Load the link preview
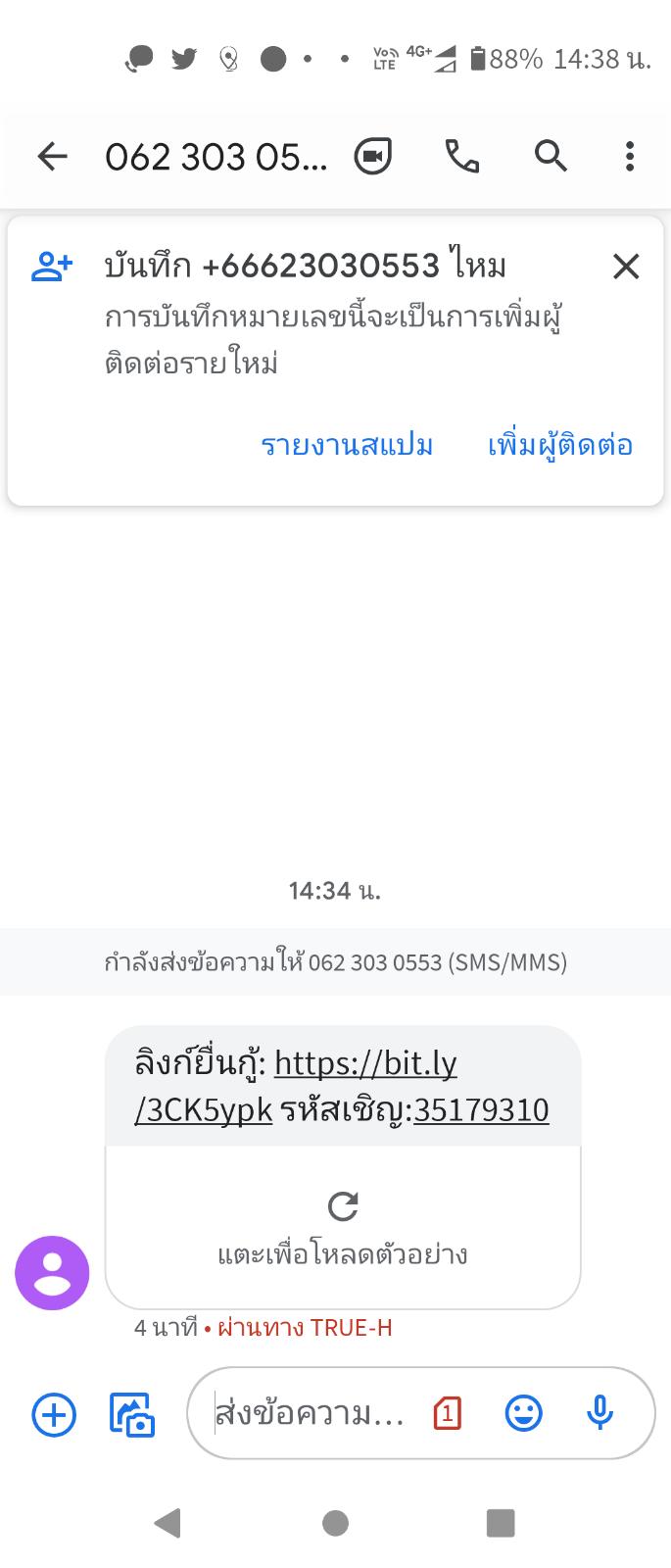This screenshot has height=1568, width=671. [343, 1228]
